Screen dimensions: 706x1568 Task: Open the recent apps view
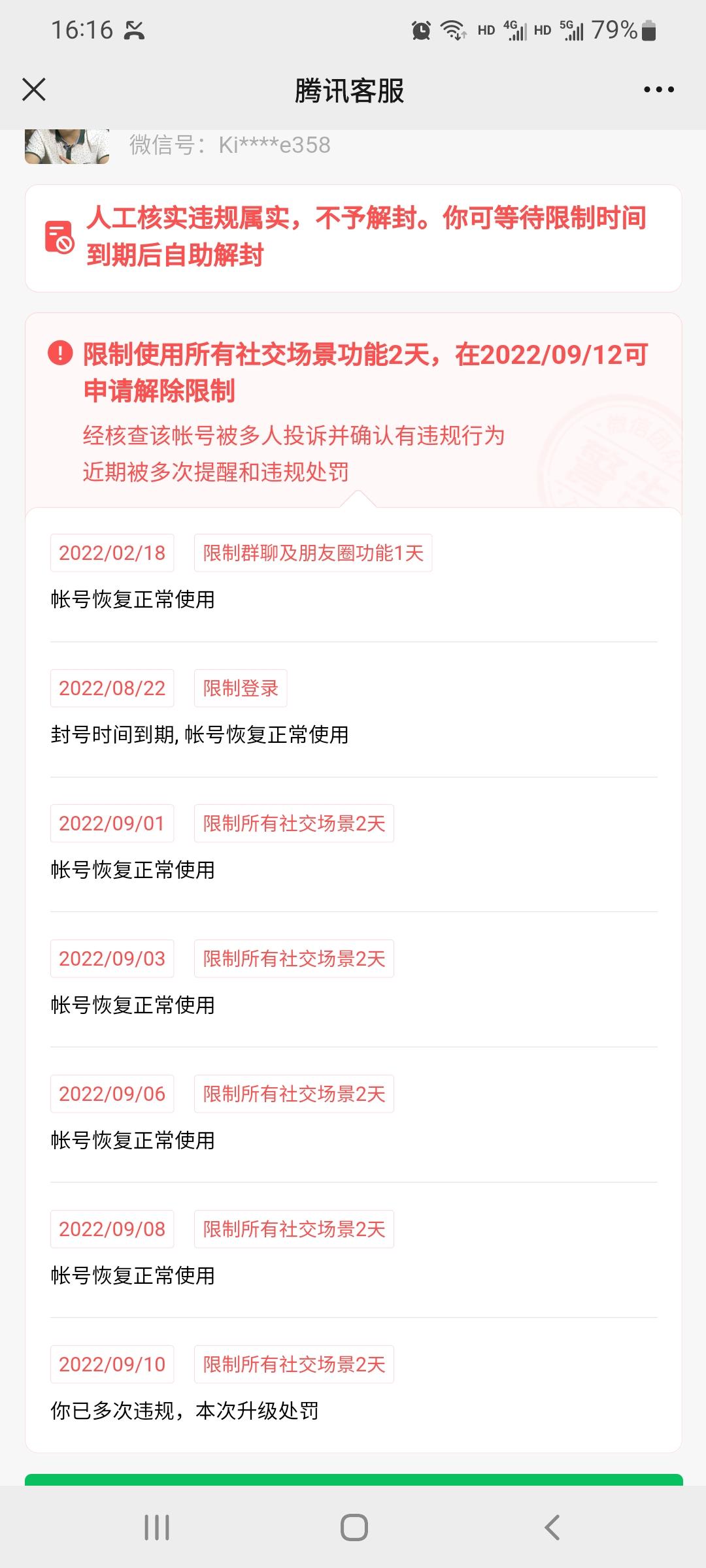[157, 1527]
